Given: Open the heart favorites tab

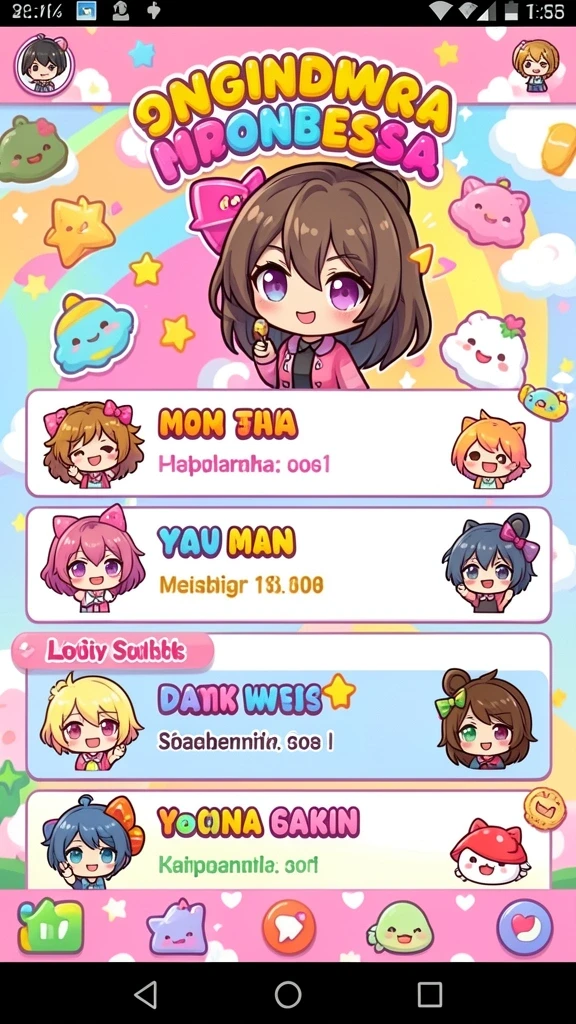Looking at the screenshot, I should click(x=524, y=927).
